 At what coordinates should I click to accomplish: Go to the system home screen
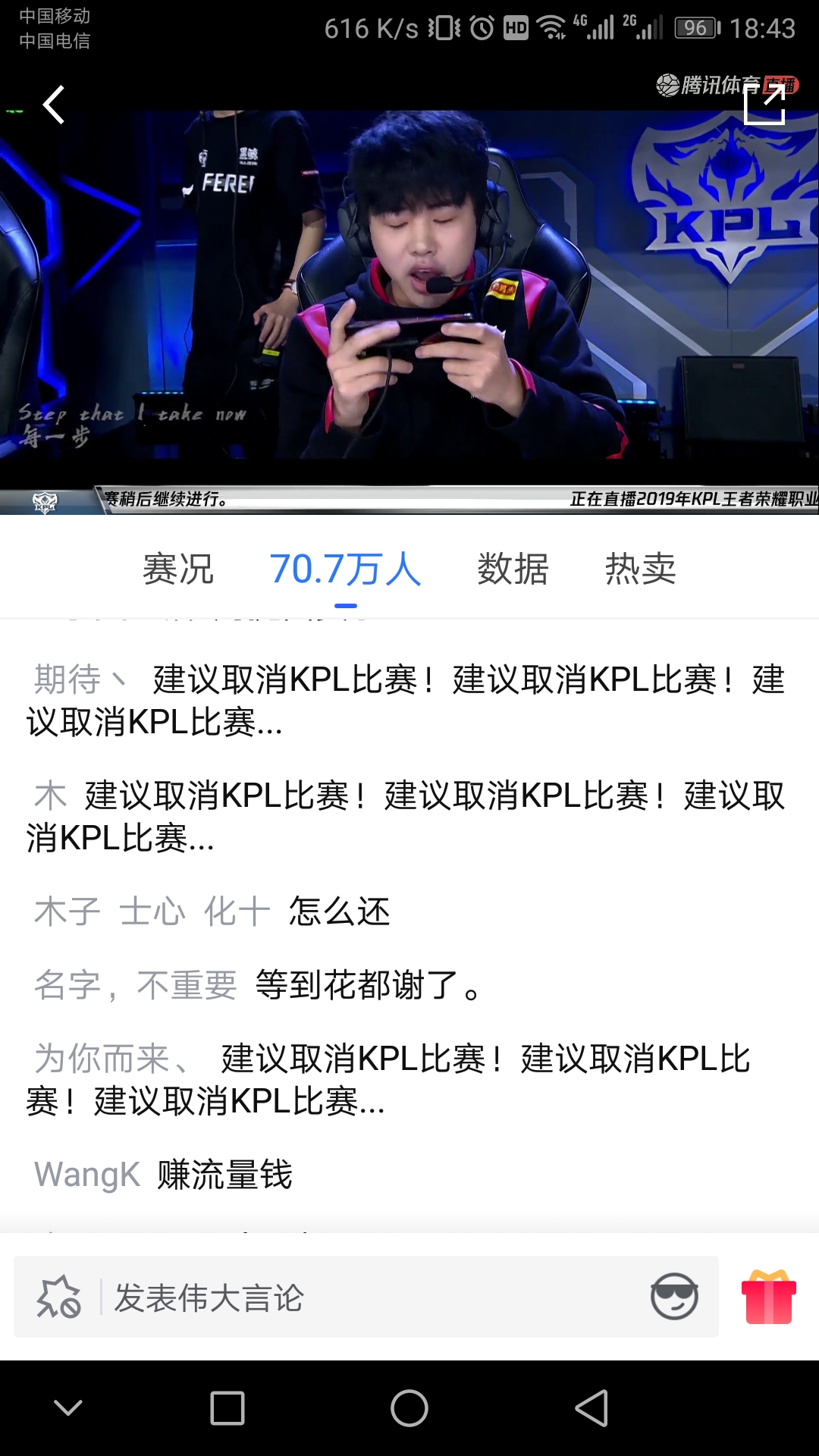(x=409, y=1408)
